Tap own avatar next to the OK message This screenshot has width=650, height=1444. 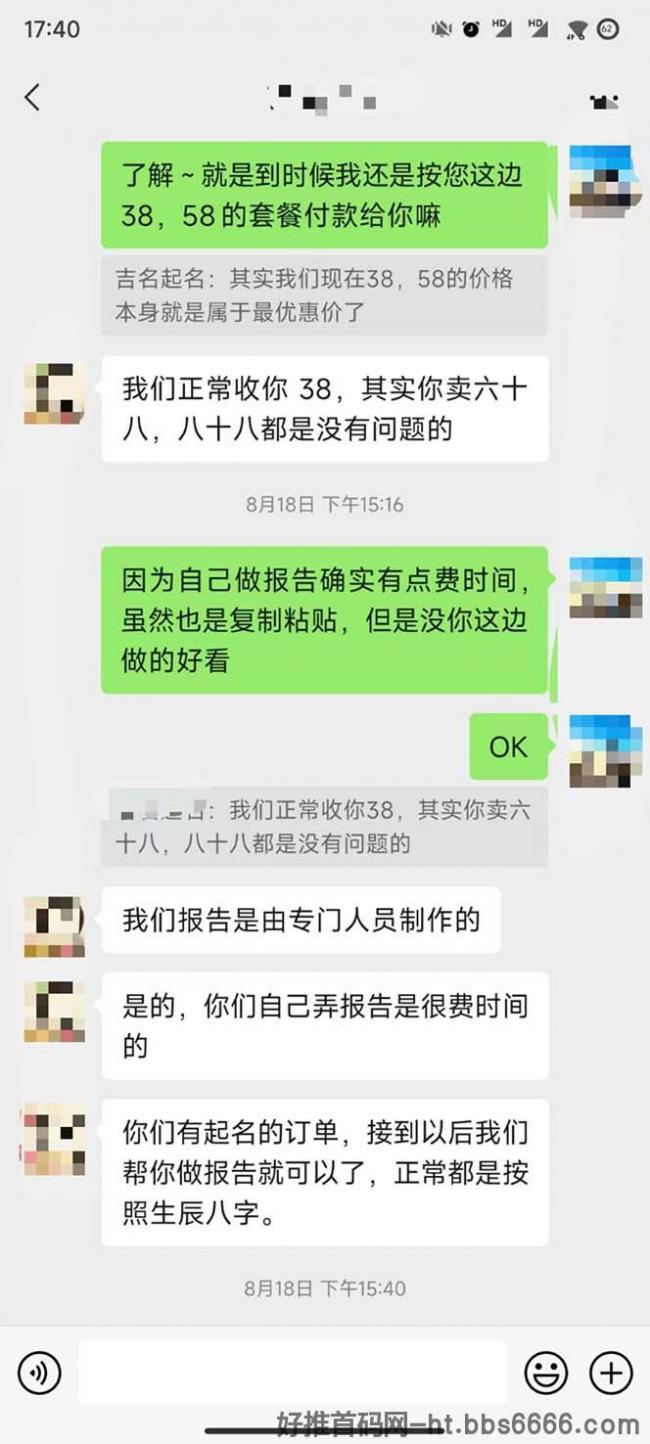600,750
